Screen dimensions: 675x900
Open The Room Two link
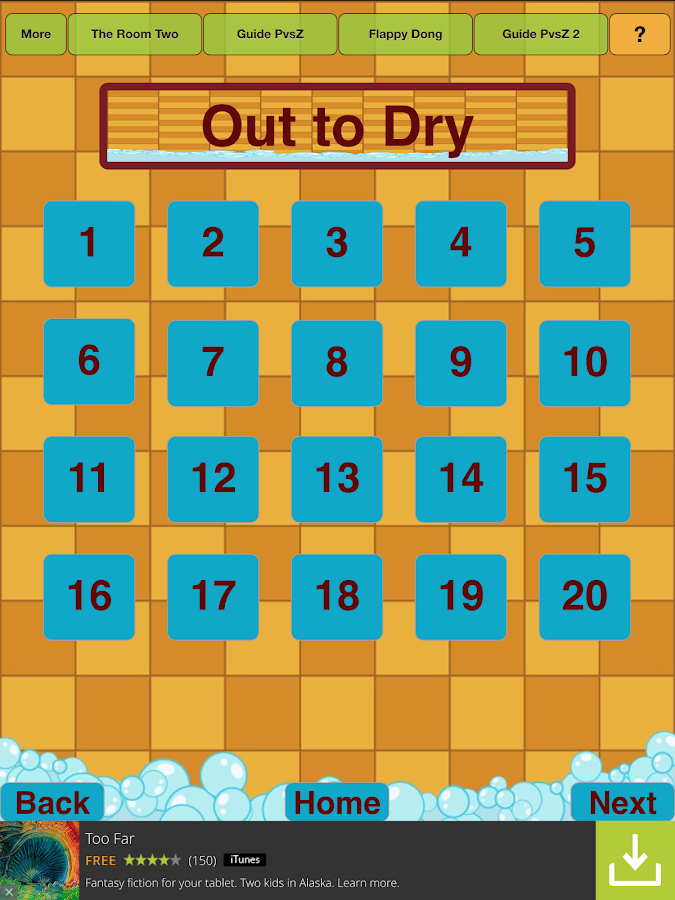135,34
